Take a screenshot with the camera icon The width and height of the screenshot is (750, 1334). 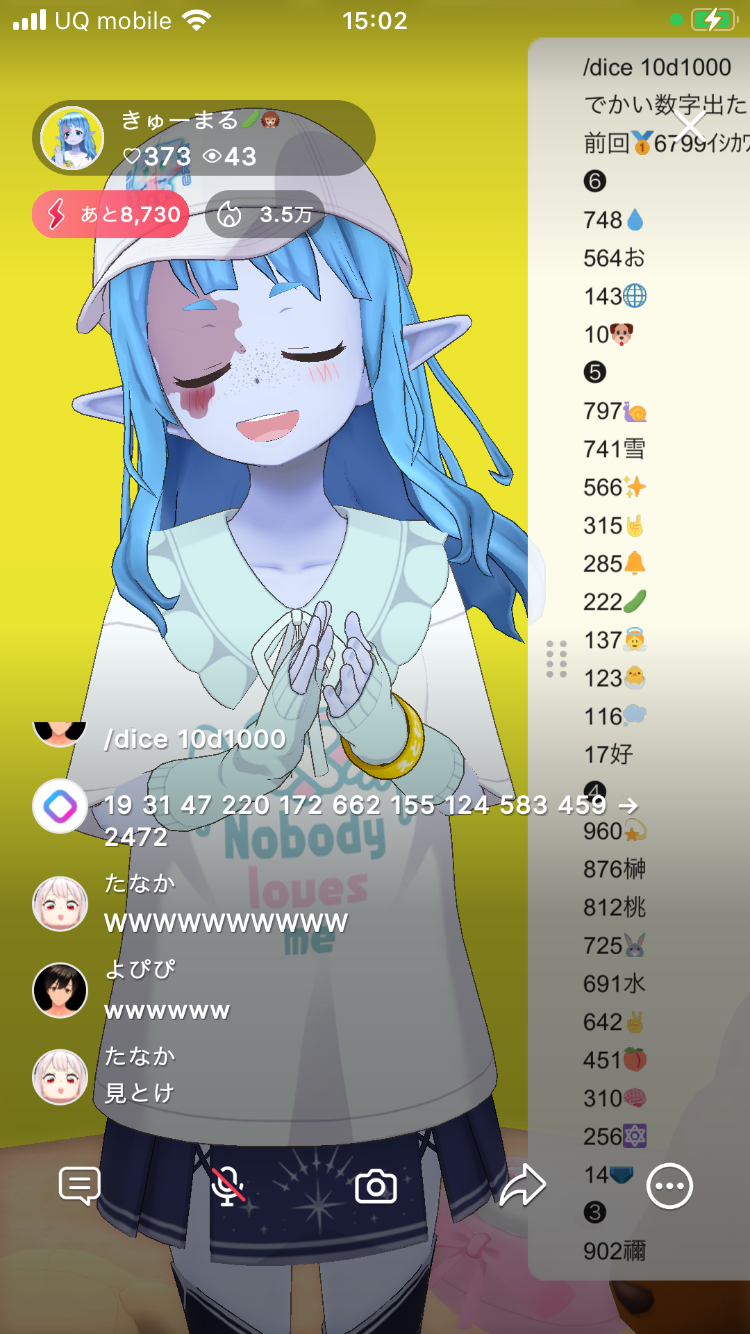376,1187
